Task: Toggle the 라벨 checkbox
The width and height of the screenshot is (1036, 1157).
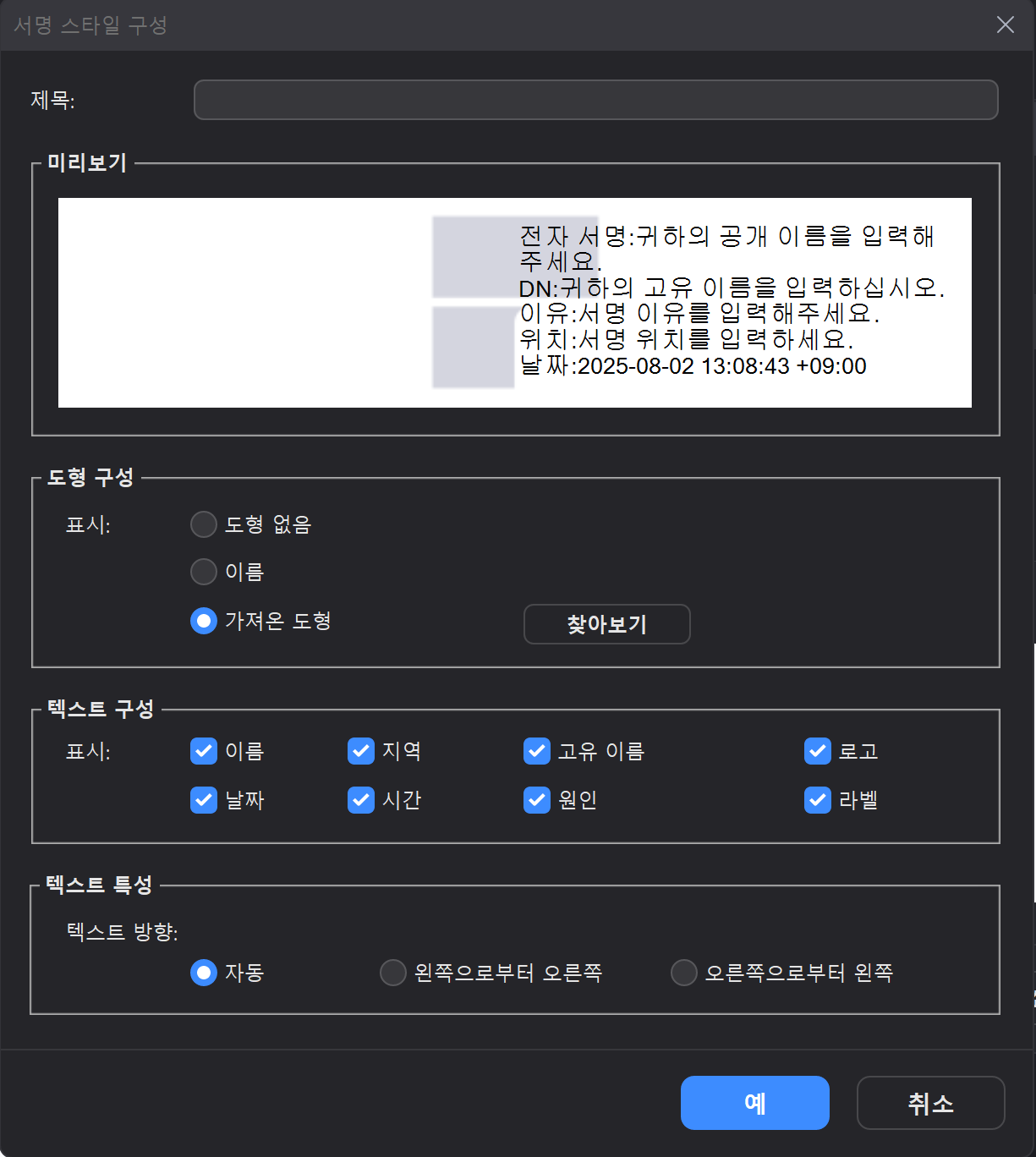Action: coord(818,800)
